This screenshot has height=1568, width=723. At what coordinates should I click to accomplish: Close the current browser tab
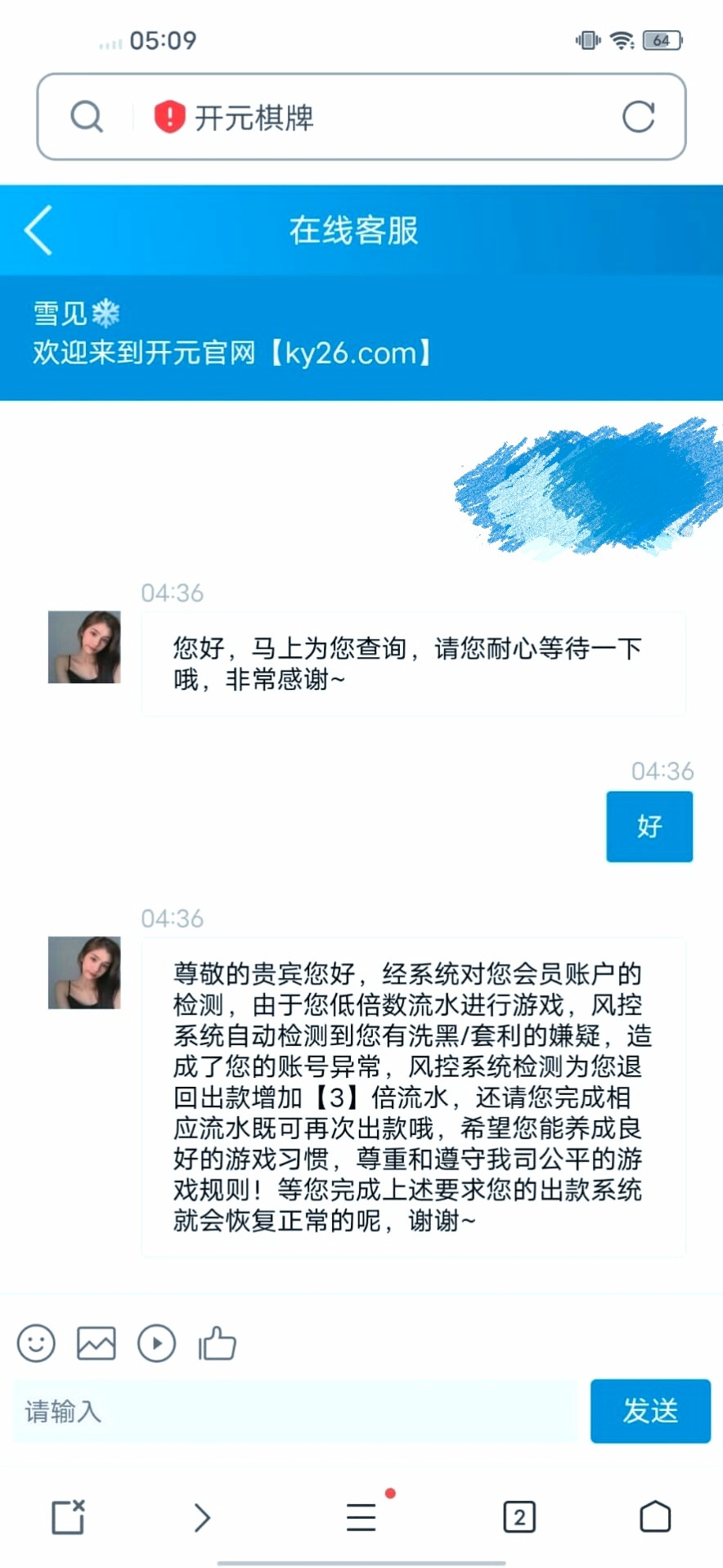click(x=68, y=1516)
